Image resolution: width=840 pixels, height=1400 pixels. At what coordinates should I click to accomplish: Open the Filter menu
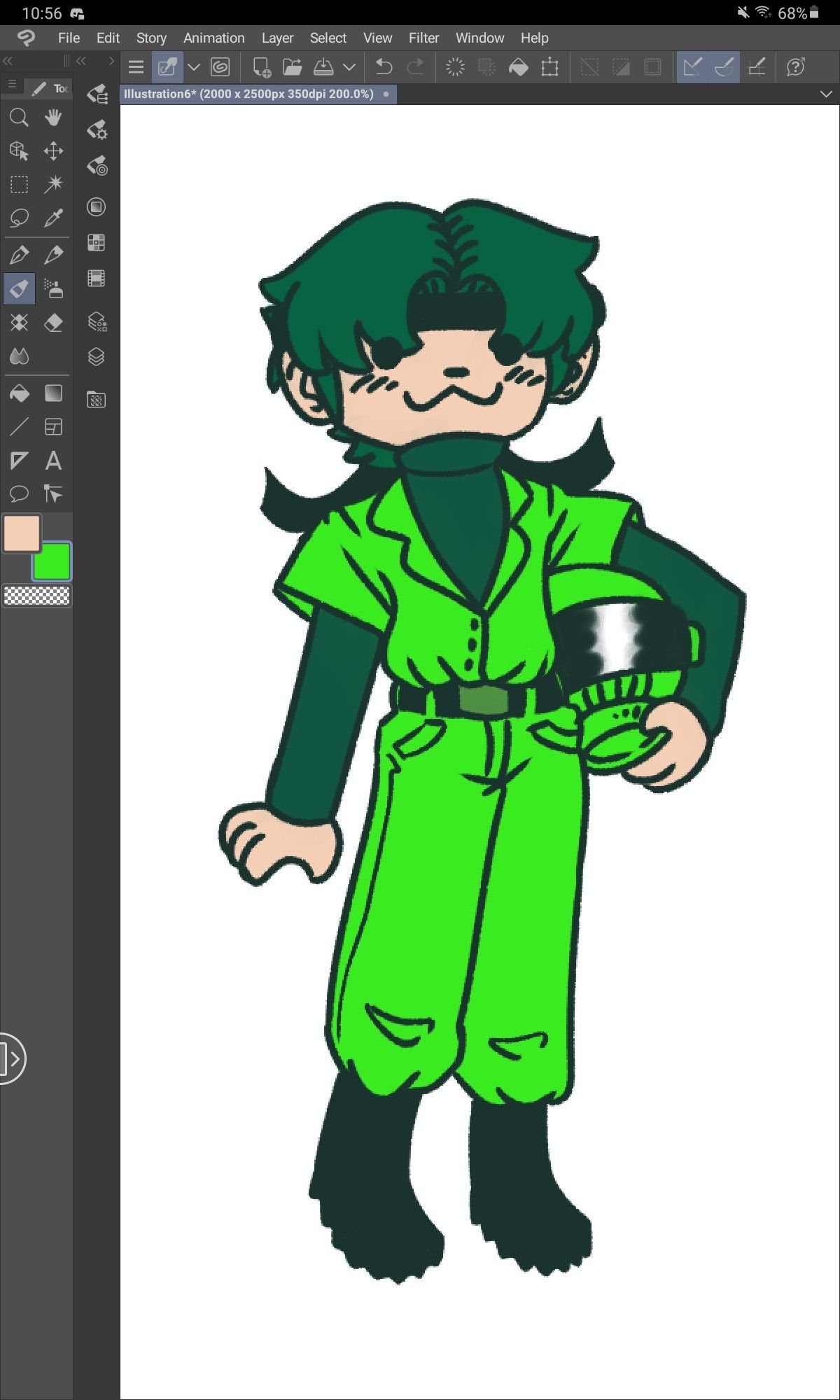pos(423,38)
